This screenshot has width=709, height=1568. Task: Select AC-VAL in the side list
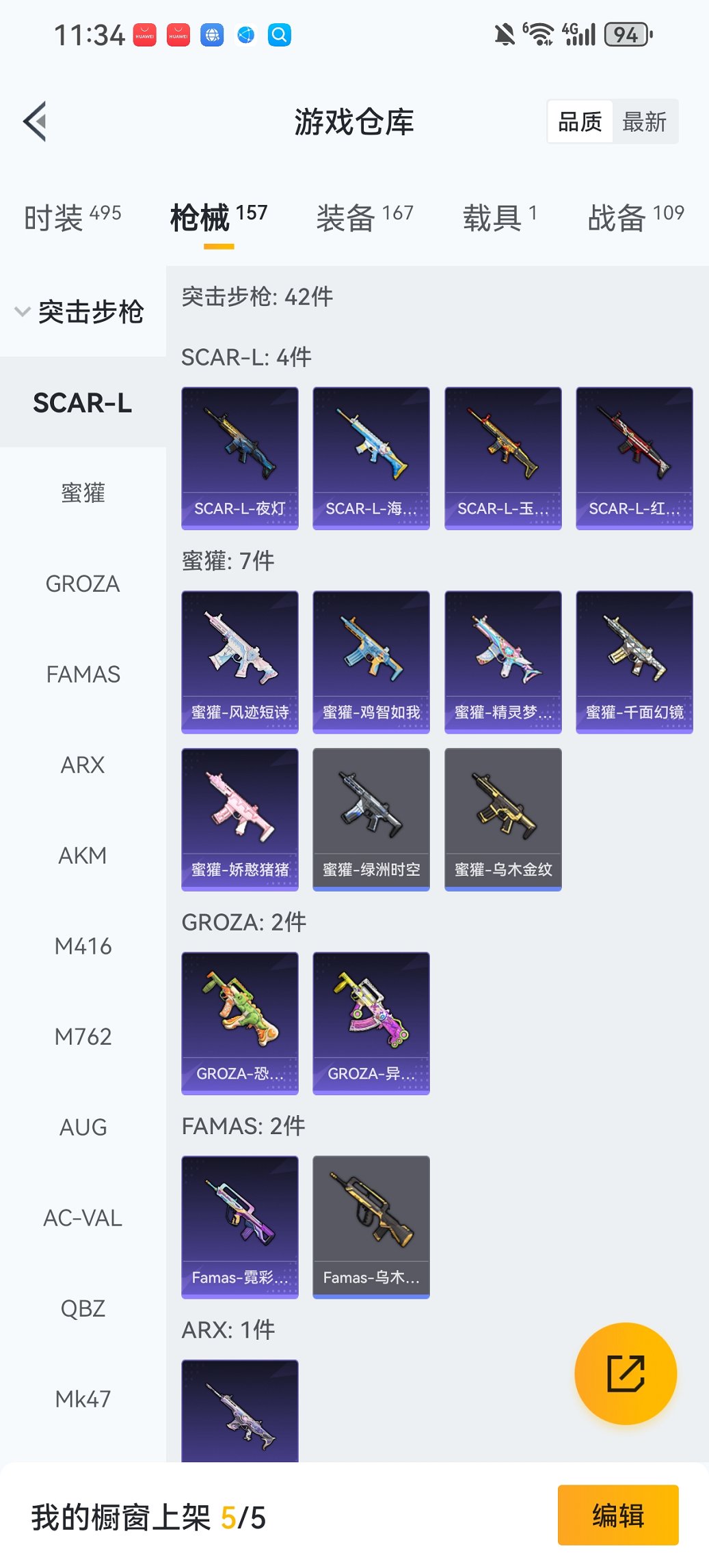83,1218
